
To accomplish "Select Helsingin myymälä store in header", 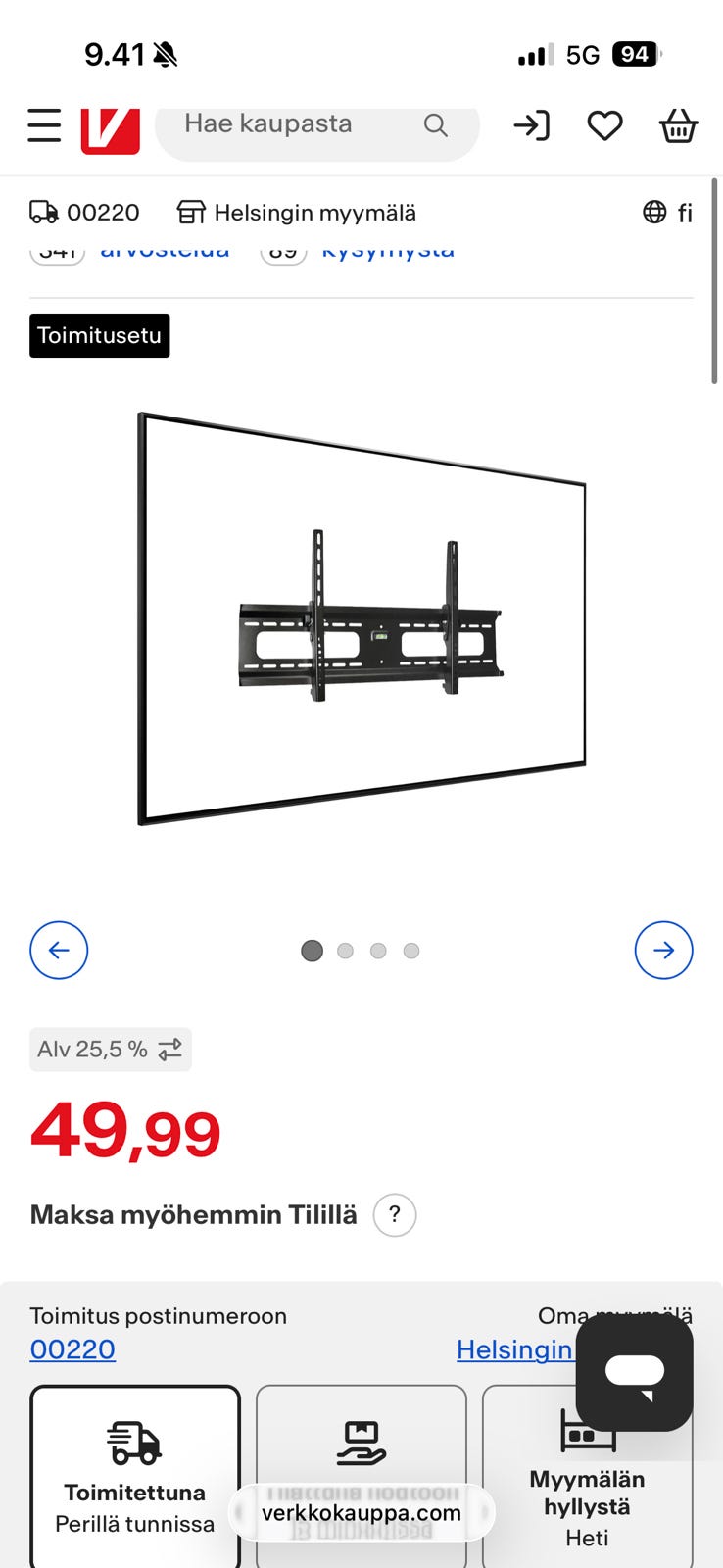I will (296, 213).
